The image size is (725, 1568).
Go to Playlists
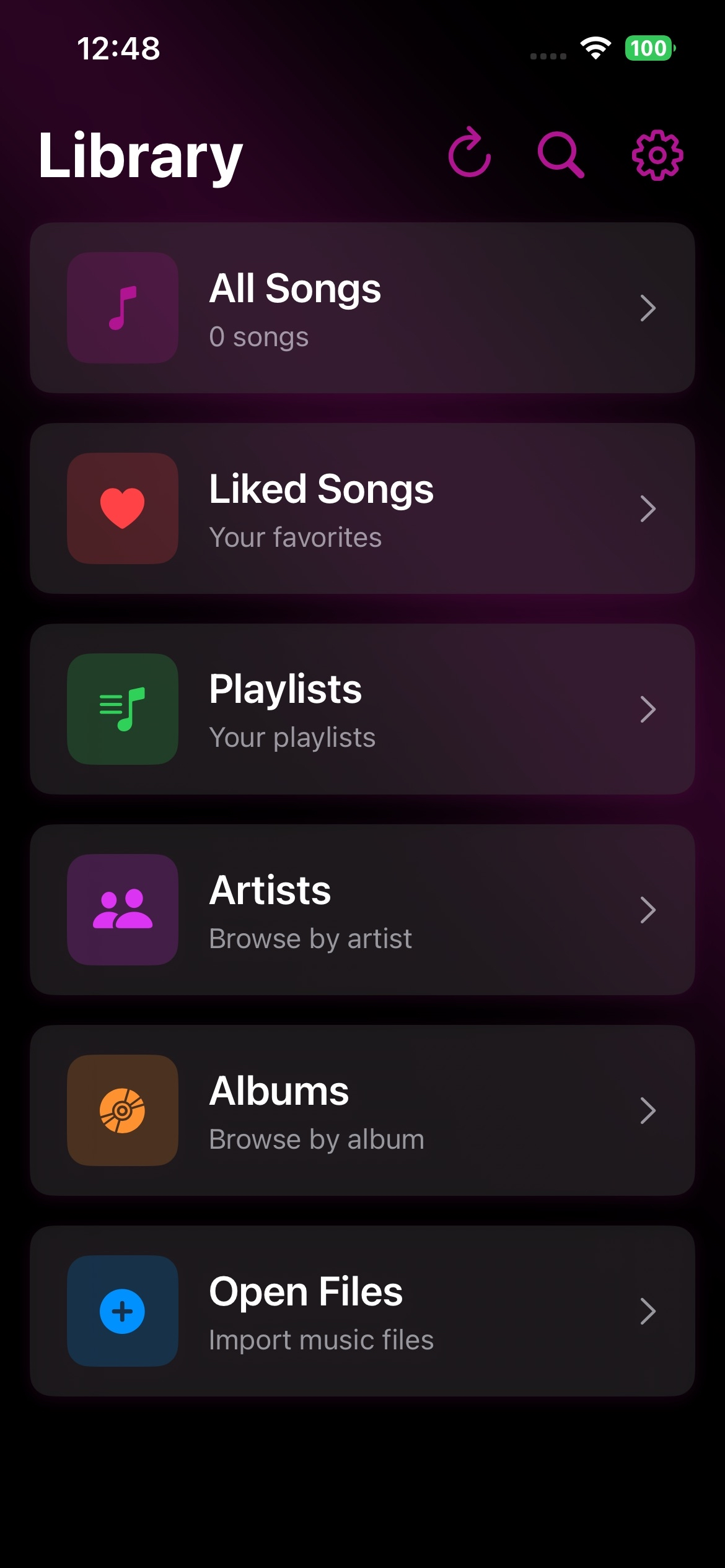pyautogui.click(x=362, y=709)
